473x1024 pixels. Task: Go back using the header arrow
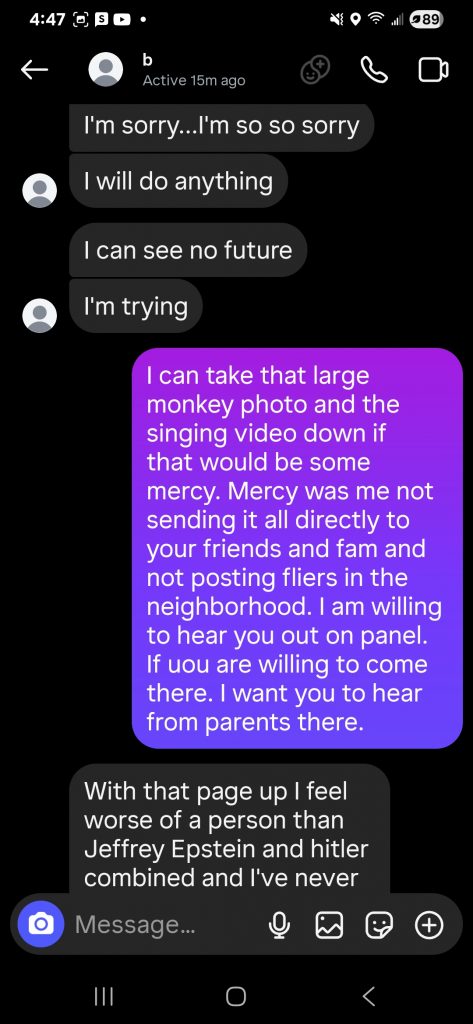pos(34,70)
